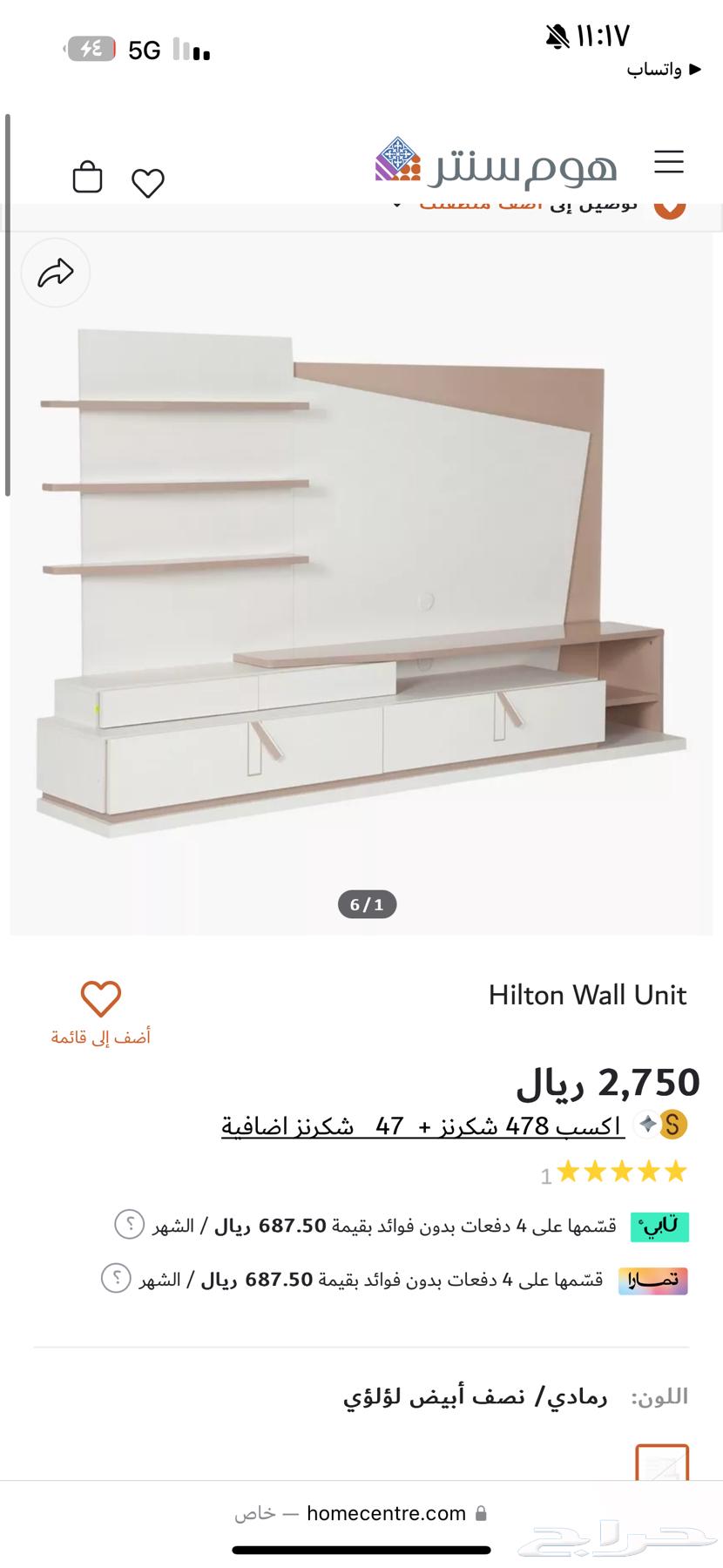This screenshot has width=723, height=1568.
Task: Toggle the 'أضف إلى قائمة' favorite heart
Action: point(101,998)
